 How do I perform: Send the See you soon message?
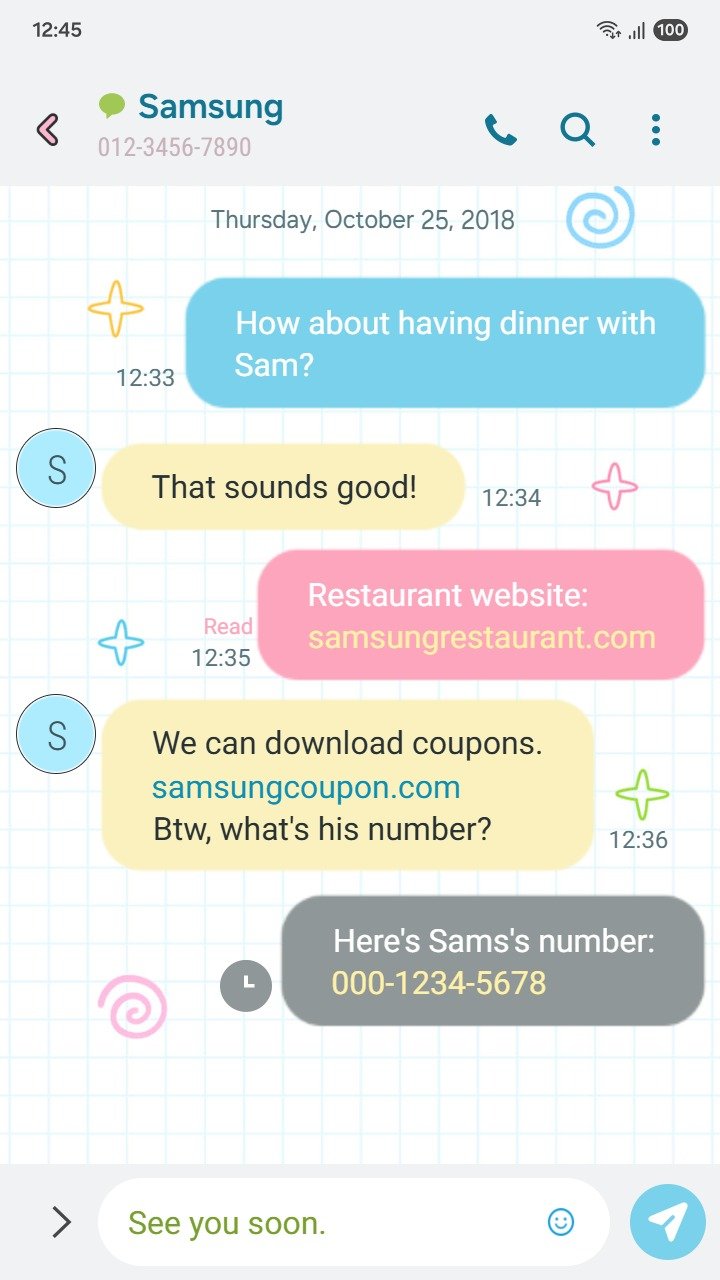(667, 1222)
